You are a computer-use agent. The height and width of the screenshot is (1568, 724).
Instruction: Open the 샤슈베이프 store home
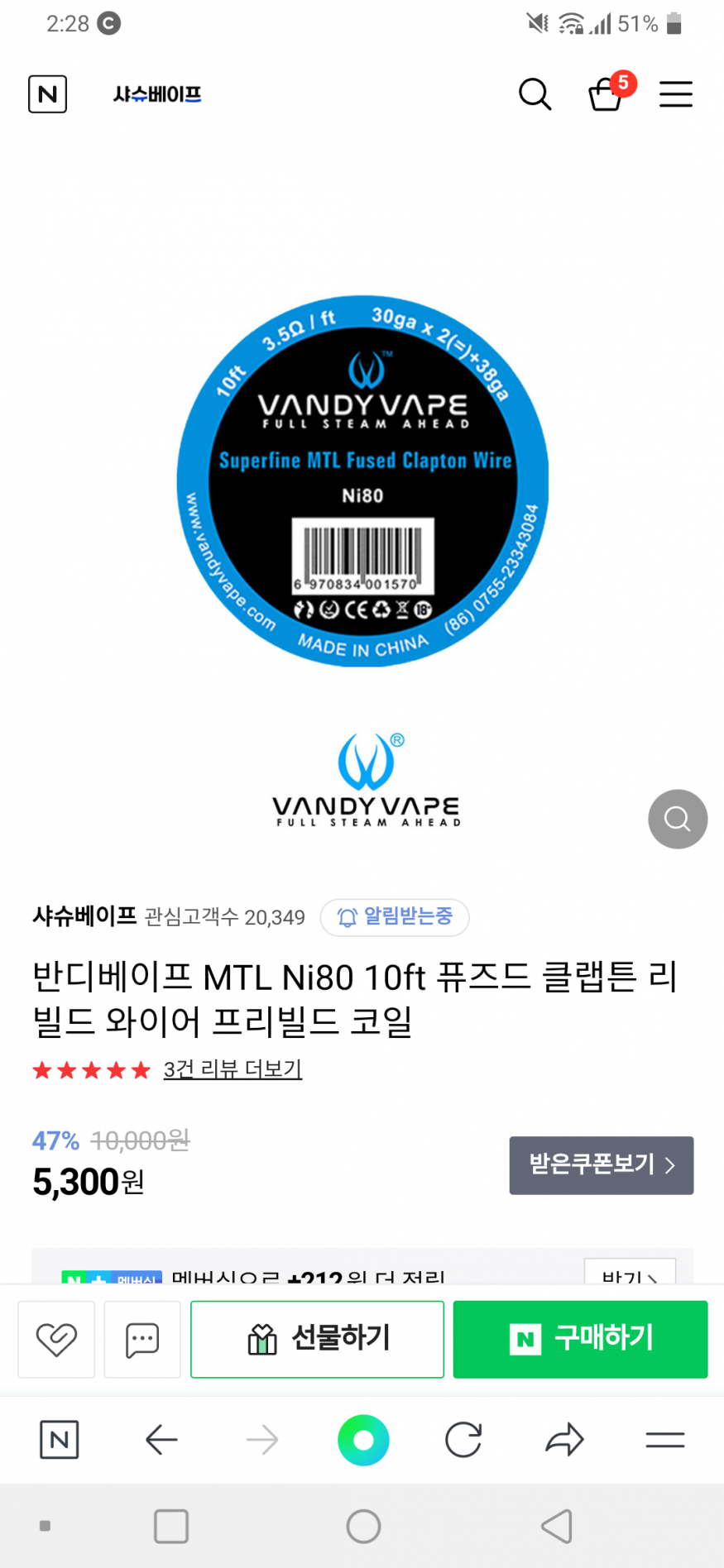157,94
